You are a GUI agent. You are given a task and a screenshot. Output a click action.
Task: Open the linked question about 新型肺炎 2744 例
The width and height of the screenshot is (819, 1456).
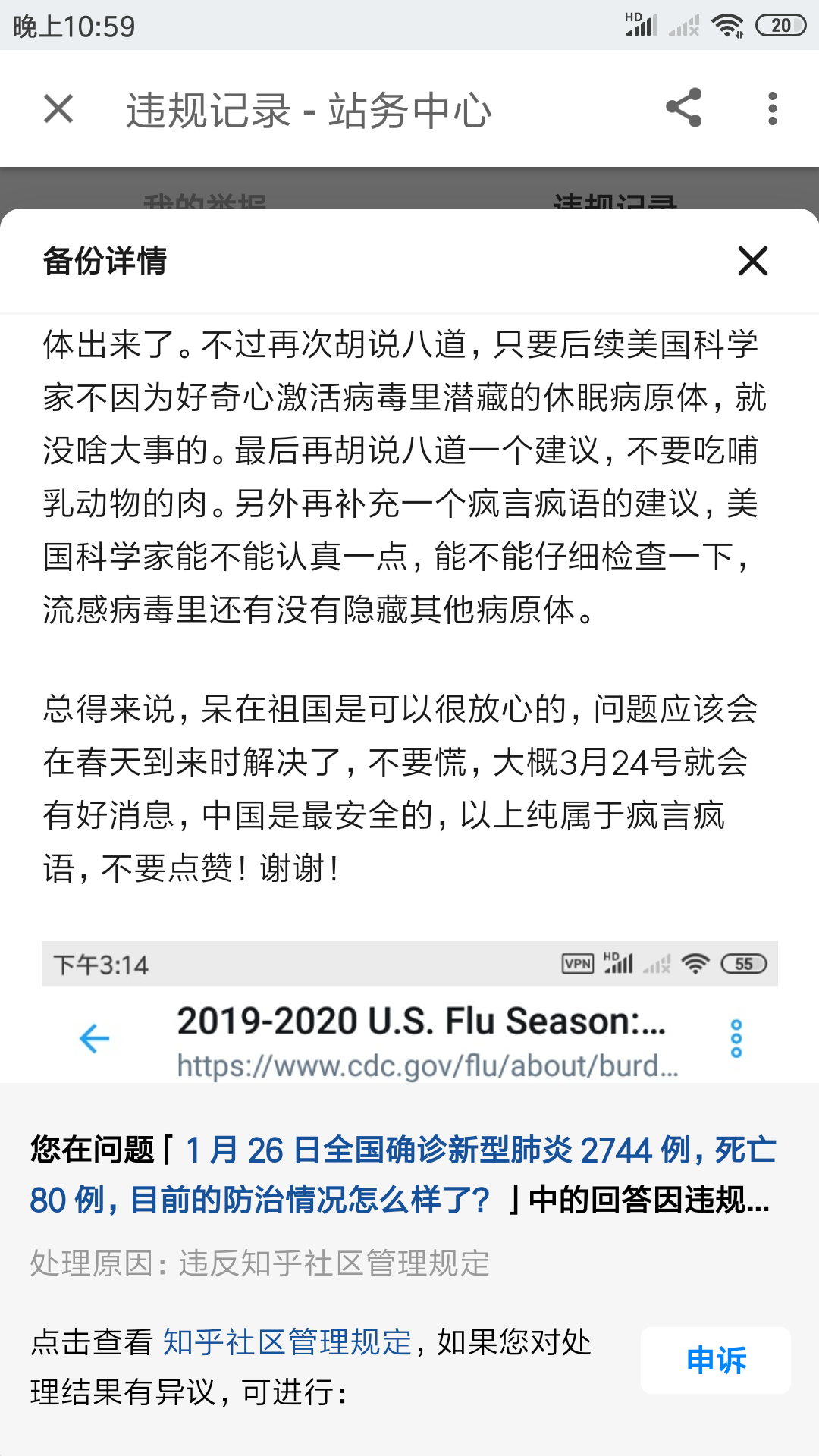click(x=403, y=1175)
